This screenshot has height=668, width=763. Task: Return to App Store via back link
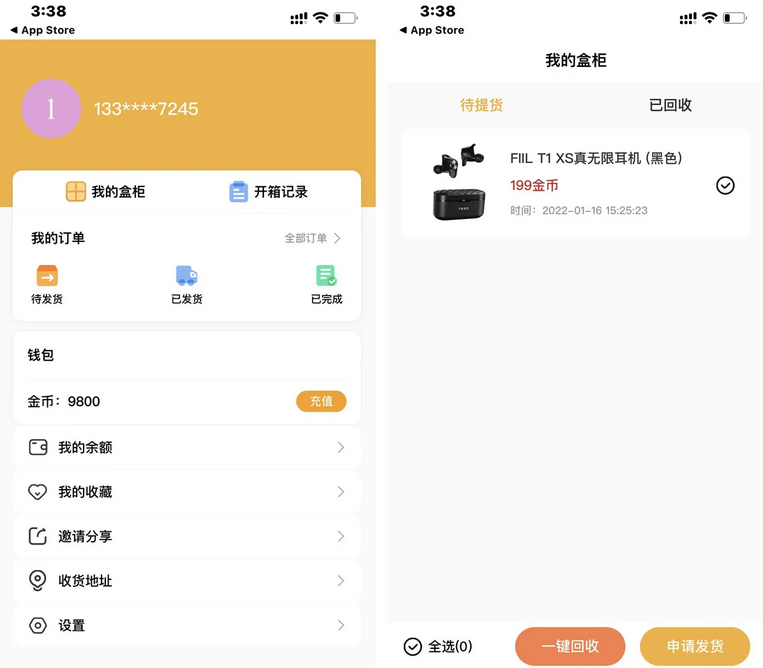click(x=42, y=30)
